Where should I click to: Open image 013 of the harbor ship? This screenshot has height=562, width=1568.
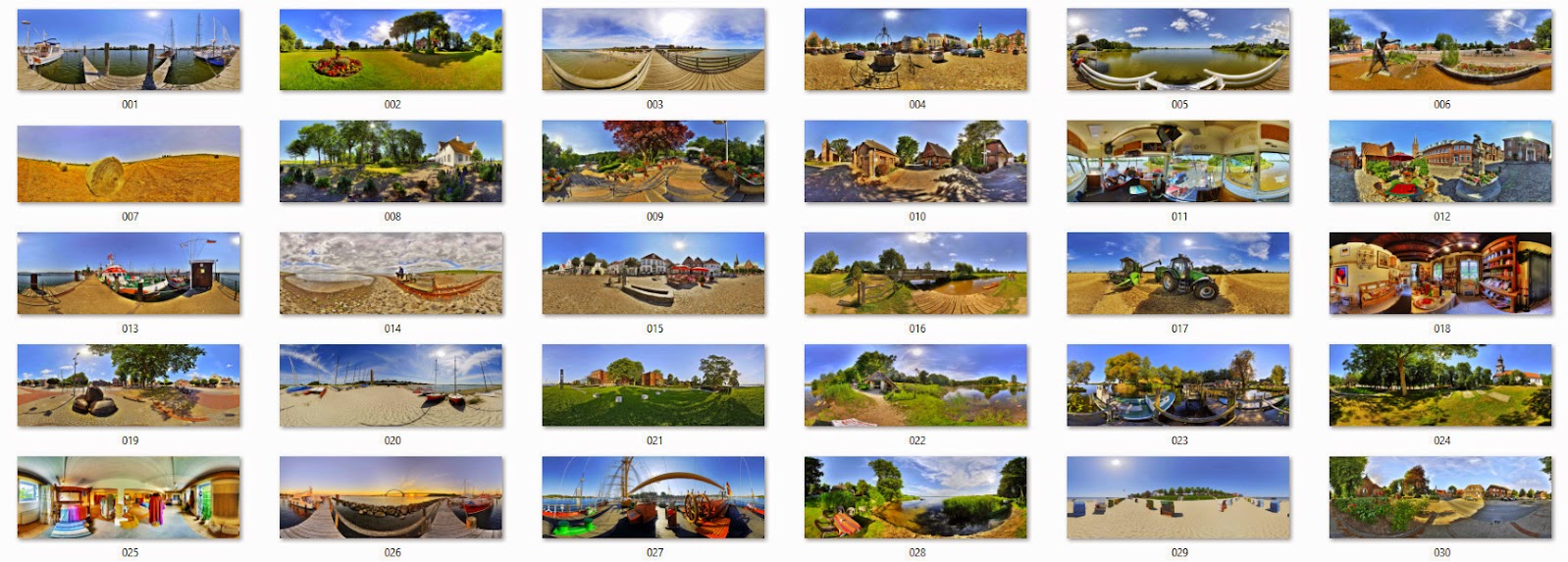pyautogui.click(x=129, y=274)
